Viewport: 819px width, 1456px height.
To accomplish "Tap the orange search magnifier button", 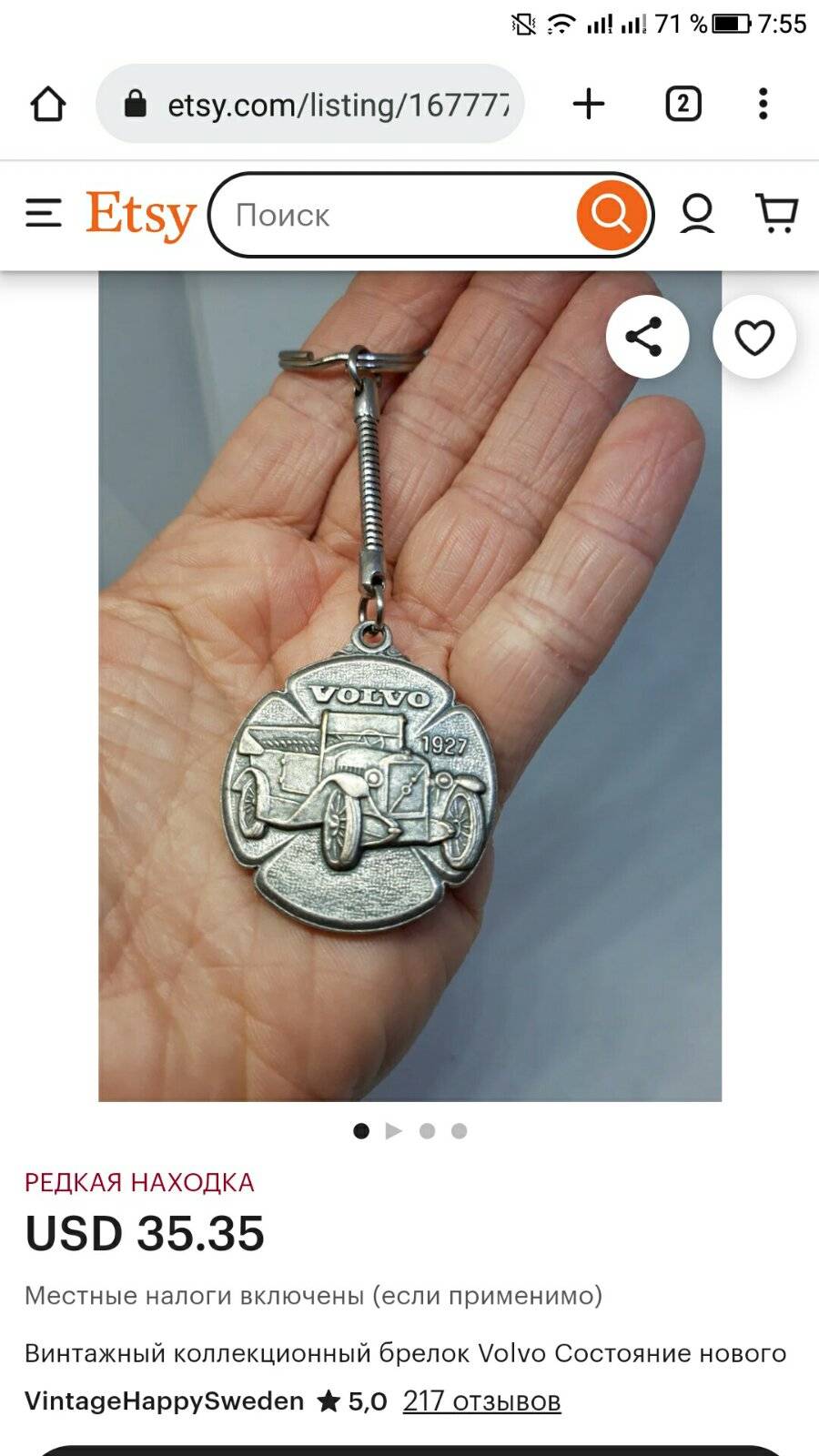I will pos(611,215).
